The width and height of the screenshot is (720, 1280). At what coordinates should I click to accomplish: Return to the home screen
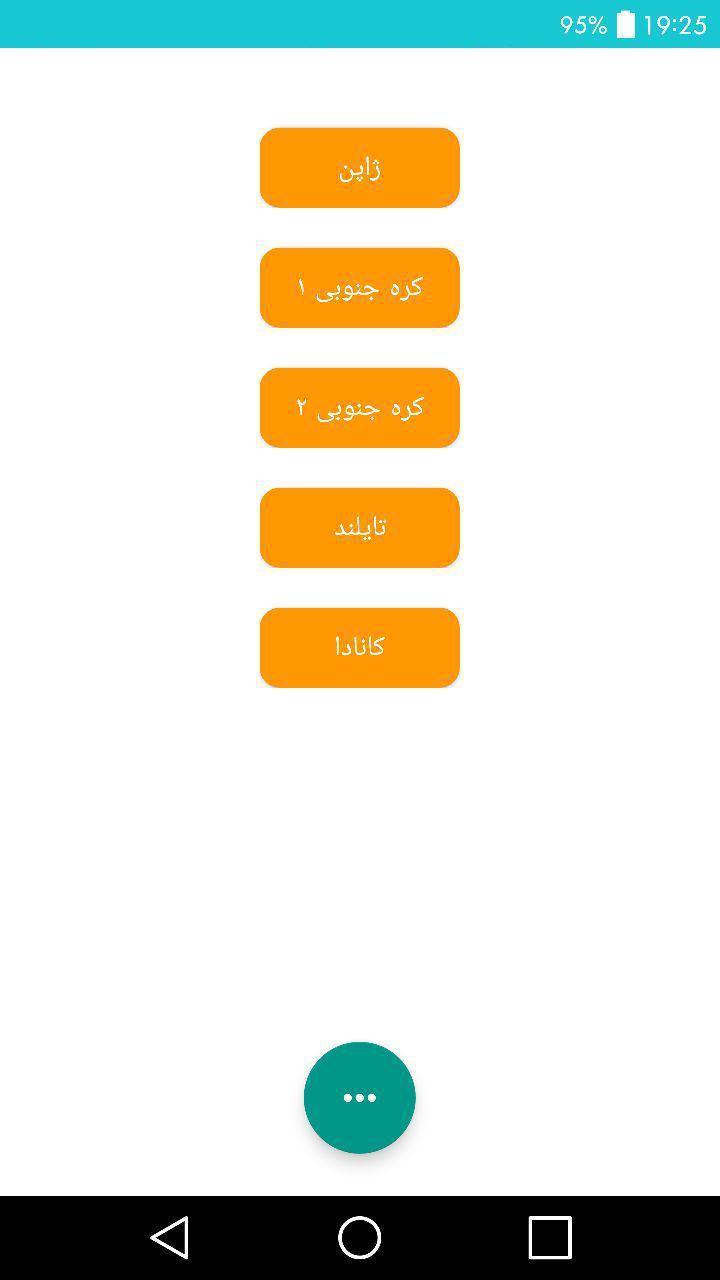(x=359, y=1237)
